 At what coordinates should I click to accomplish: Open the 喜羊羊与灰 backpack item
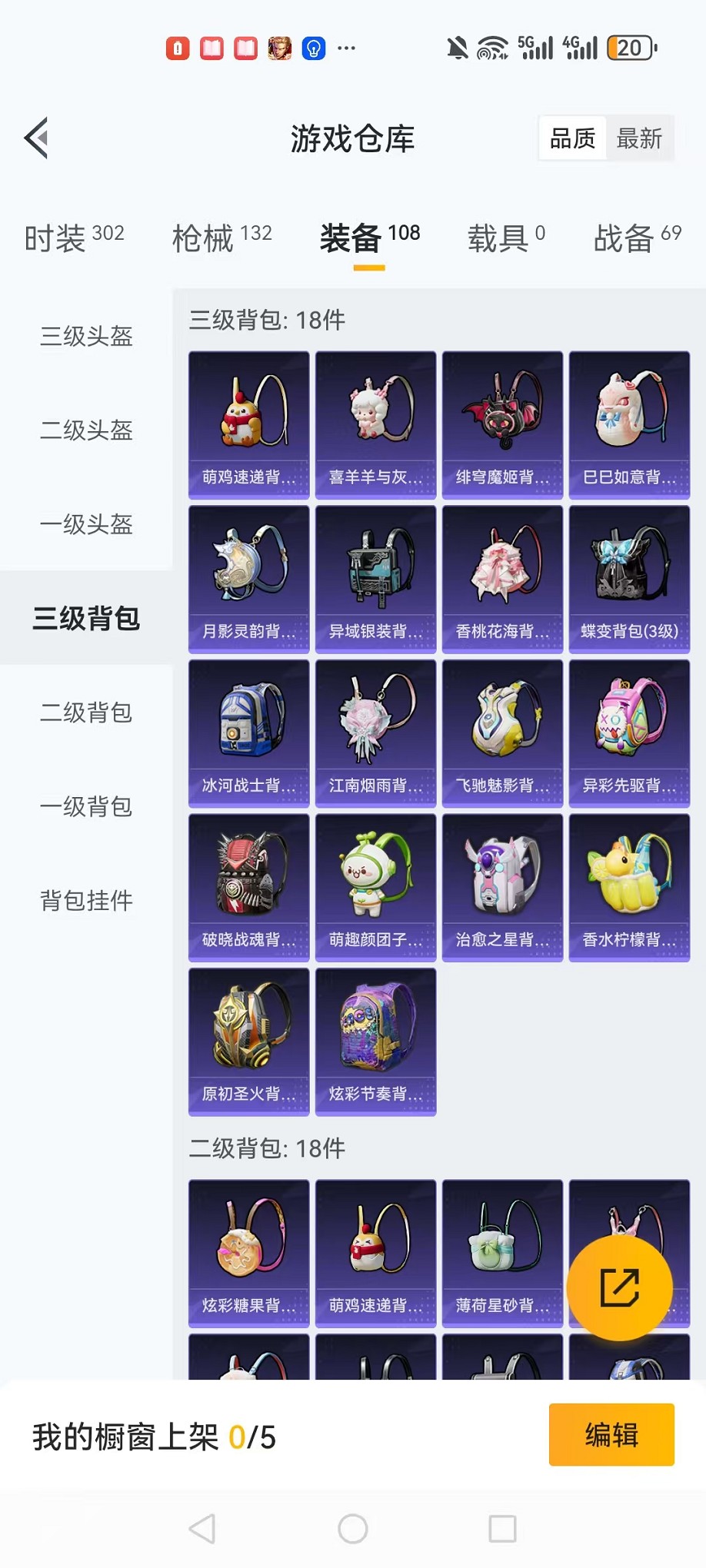[x=375, y=425]
